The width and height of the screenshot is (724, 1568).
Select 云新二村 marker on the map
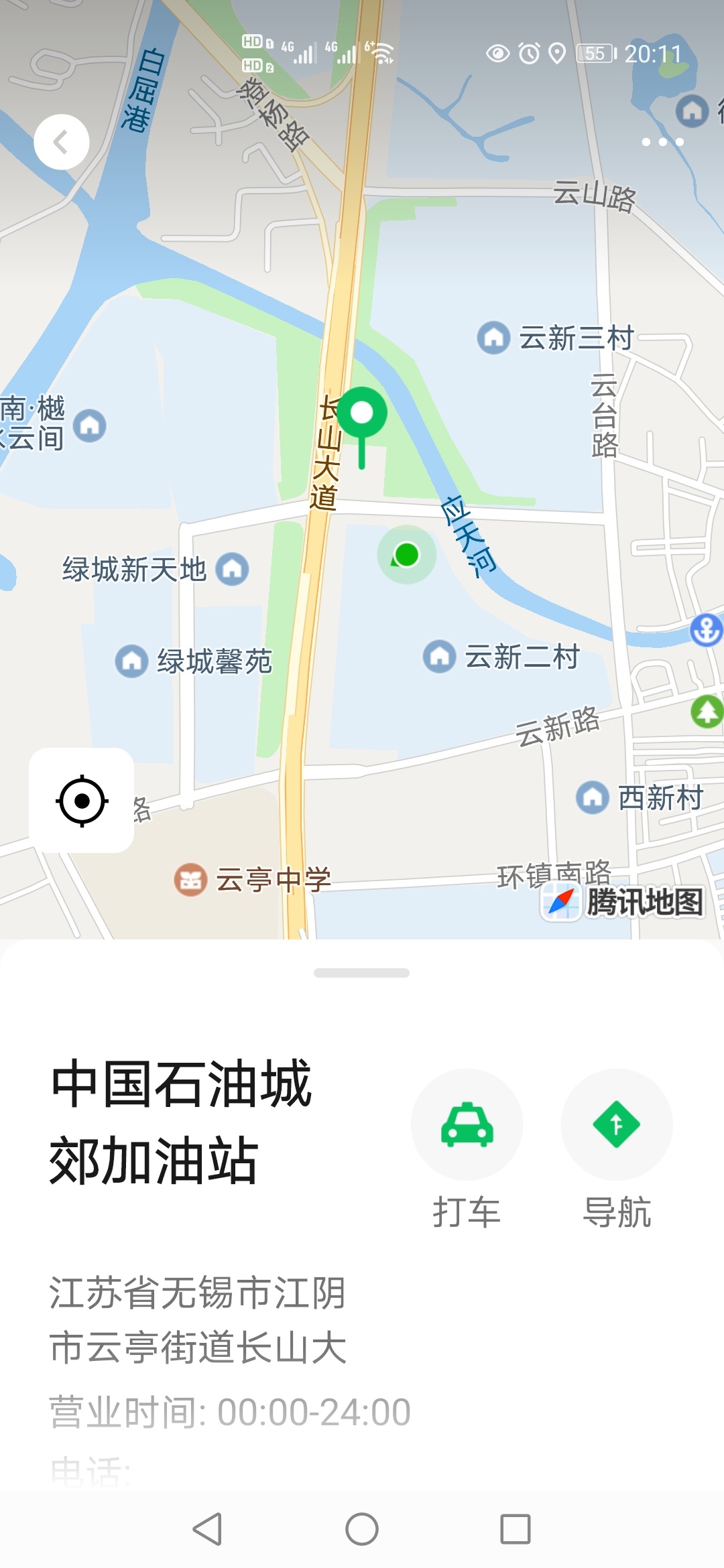[440, 656]
